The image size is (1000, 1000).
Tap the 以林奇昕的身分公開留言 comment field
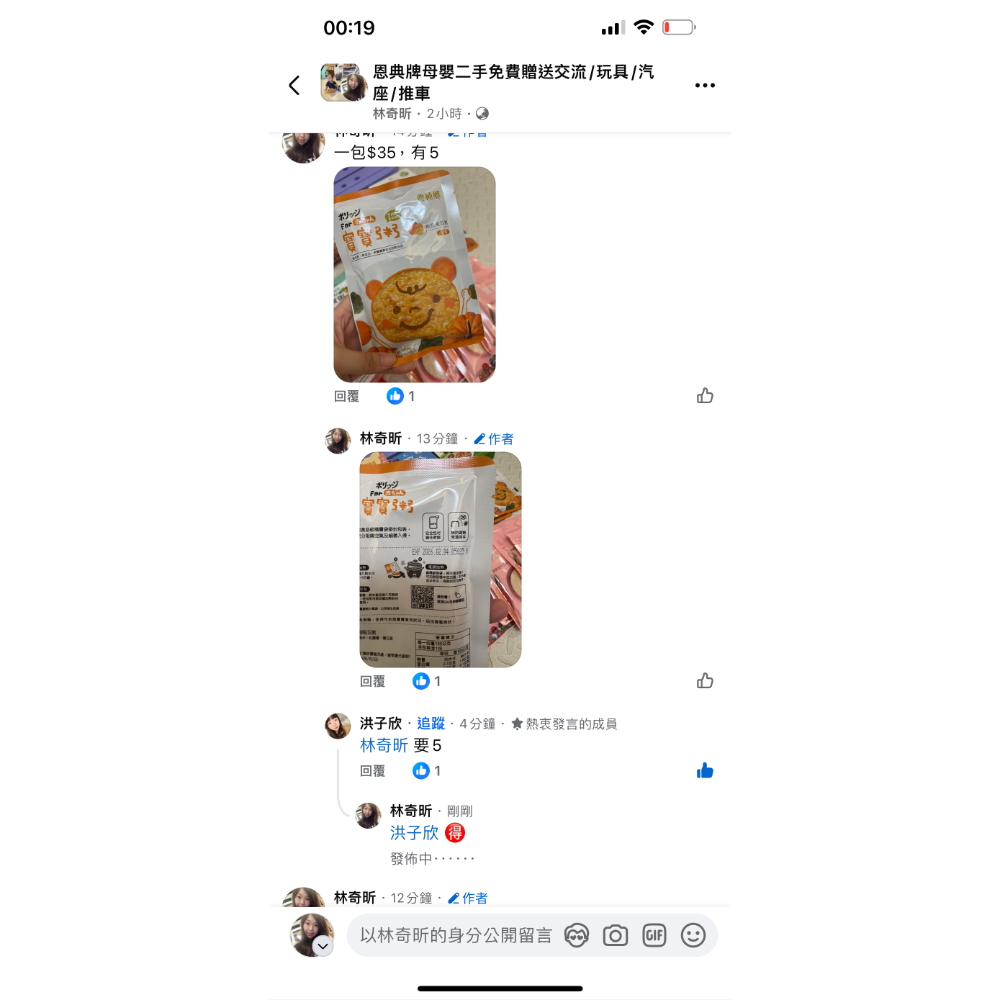point(455,936)
